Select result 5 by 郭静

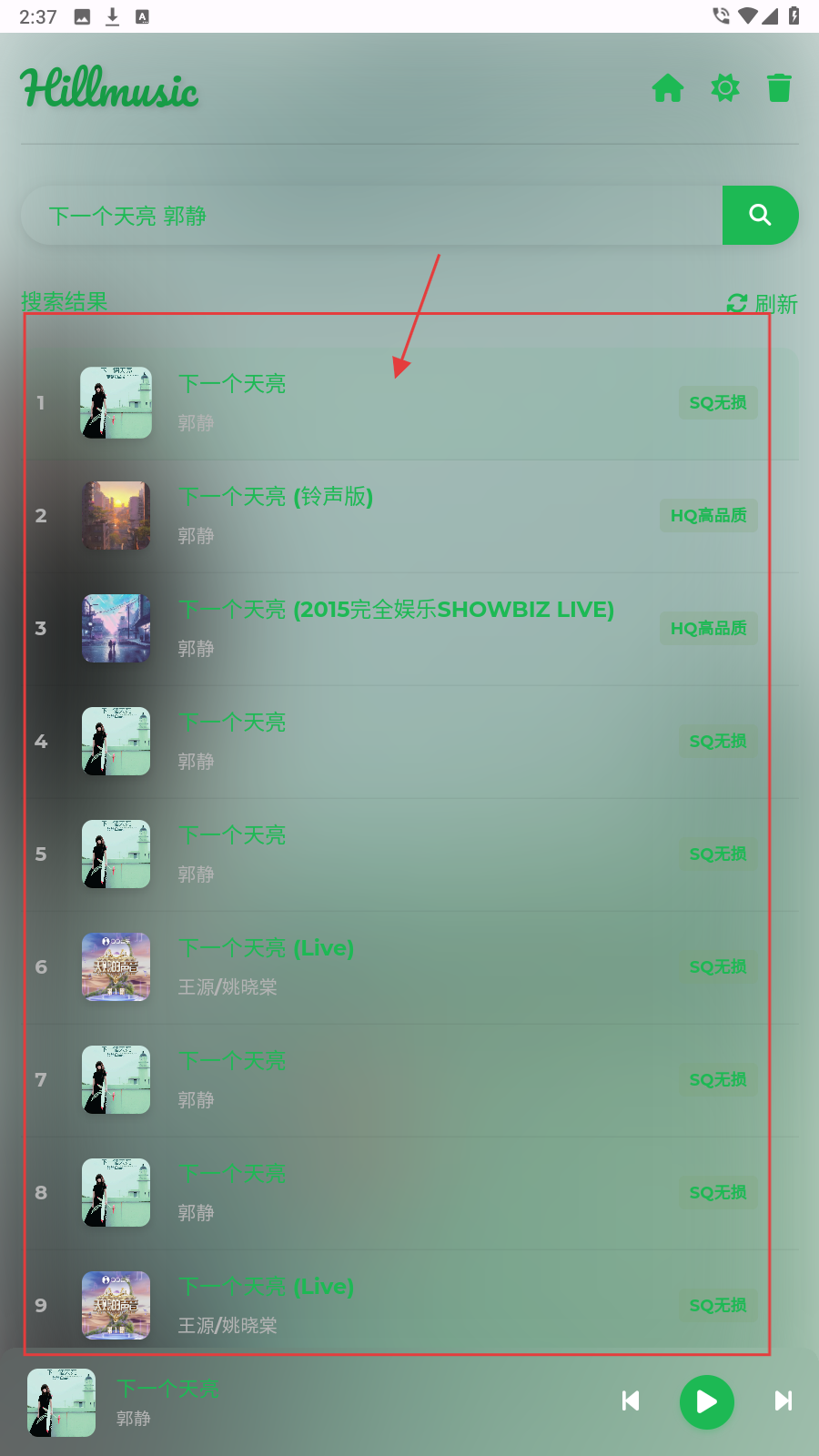[x=409, y=854]
